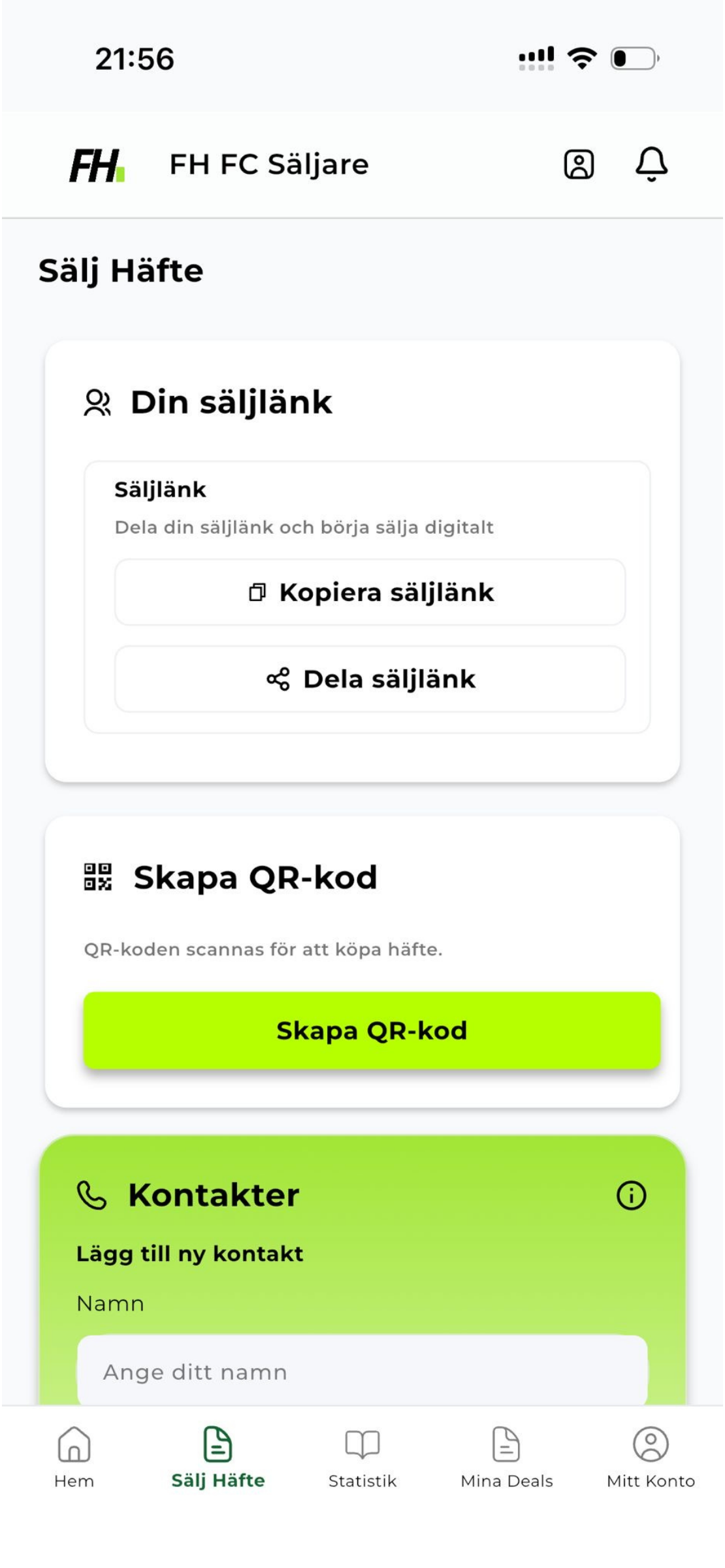Focus the Namn input field
This screenshot has width=725, height=1568.
(x=362, y=1371)
